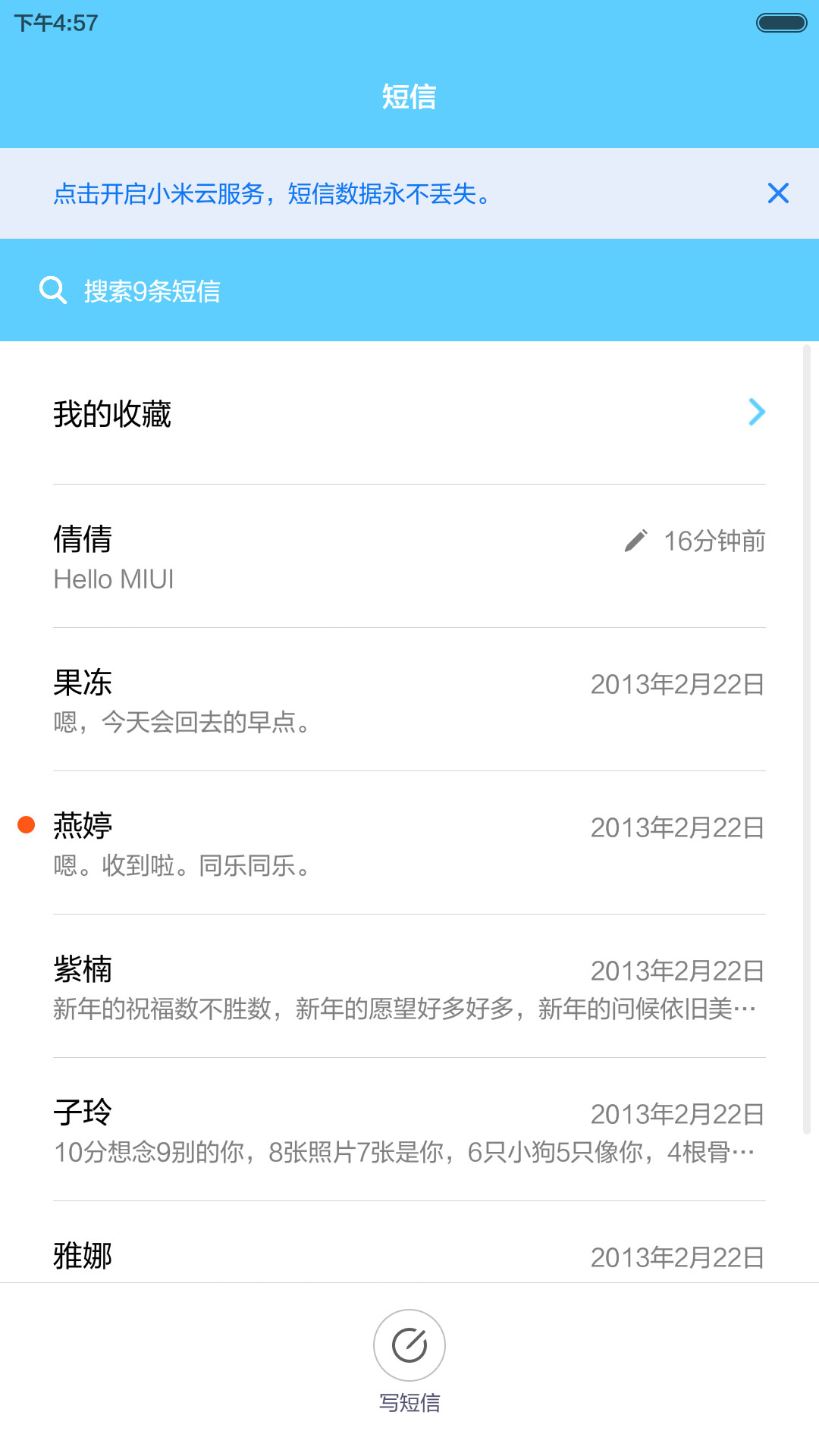Screen dimensions: 819x1456
Task: View 紫楠's new year greeting message
Action: point(409,987)
